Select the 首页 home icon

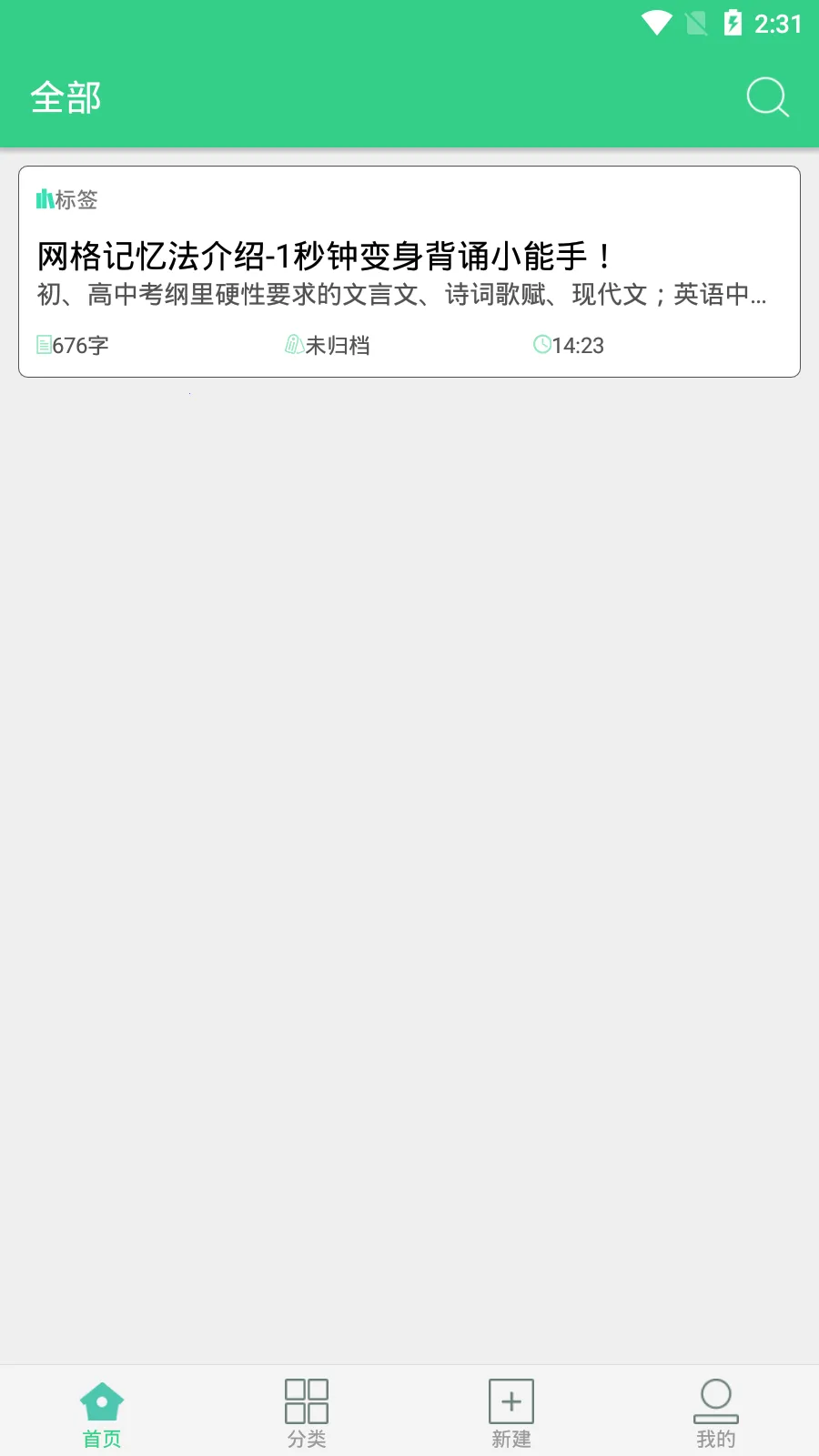point(102,1399)
